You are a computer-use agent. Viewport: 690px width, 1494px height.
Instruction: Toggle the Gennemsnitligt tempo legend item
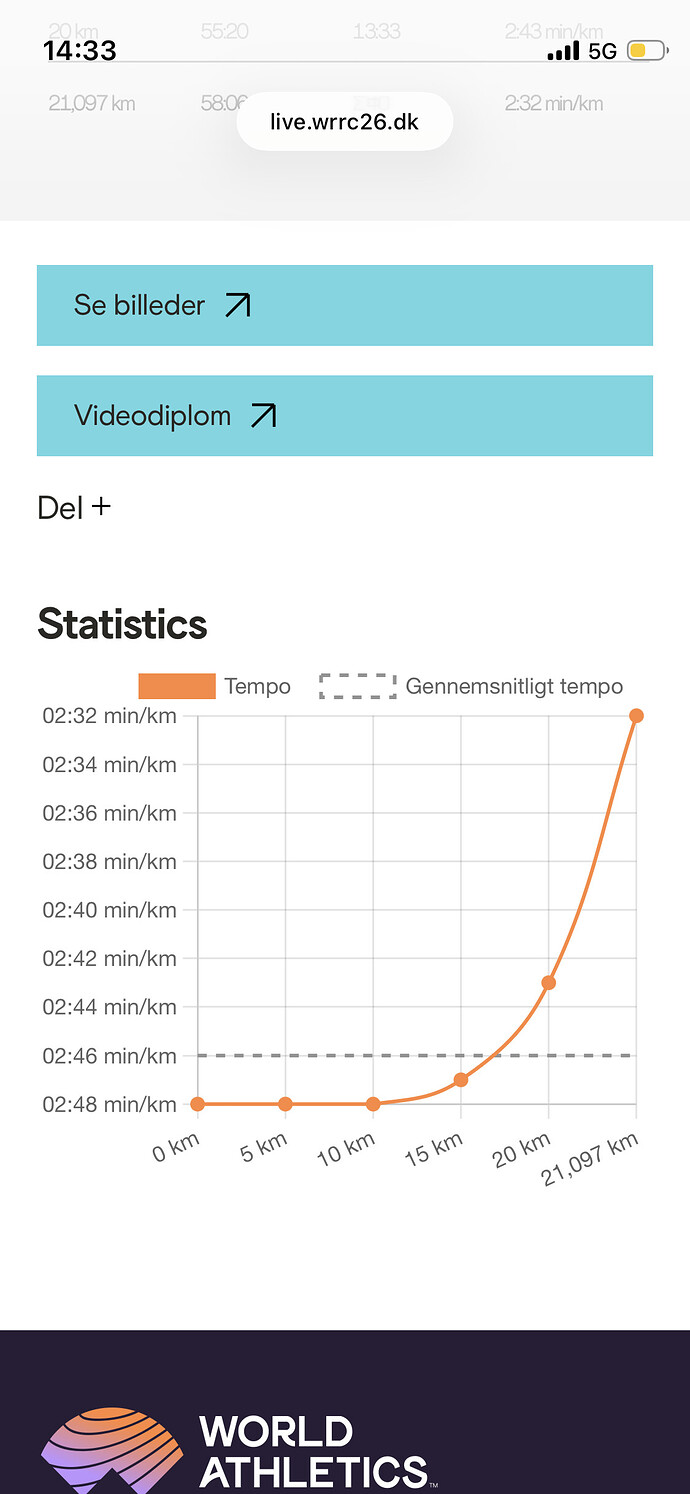coord(471,686)
